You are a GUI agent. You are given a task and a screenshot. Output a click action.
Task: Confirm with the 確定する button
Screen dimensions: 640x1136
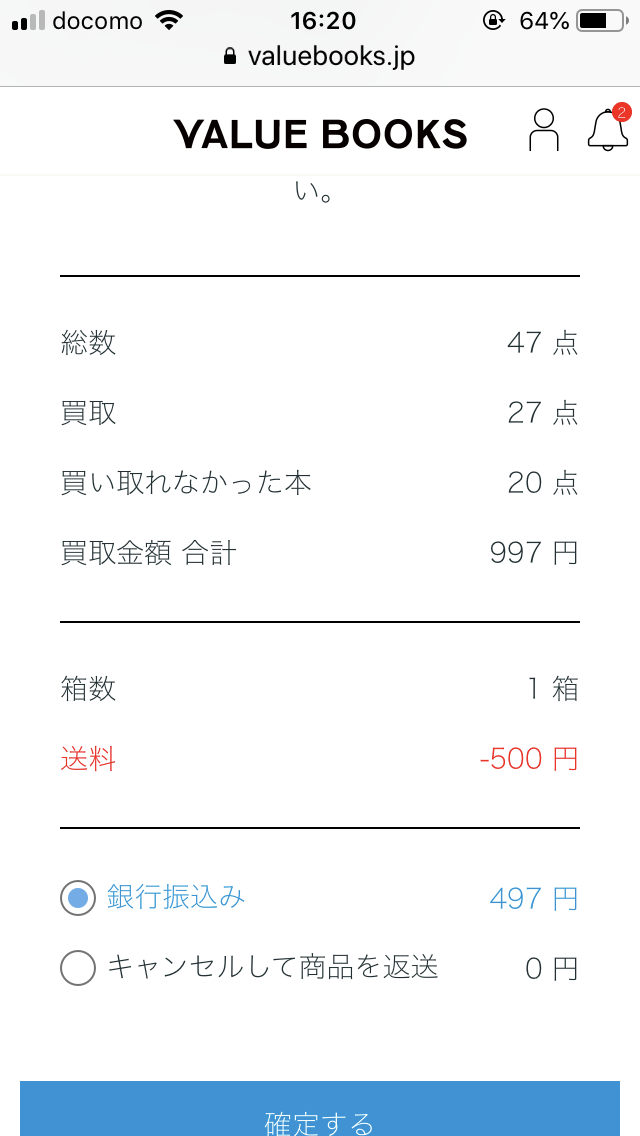point(320,1108)
